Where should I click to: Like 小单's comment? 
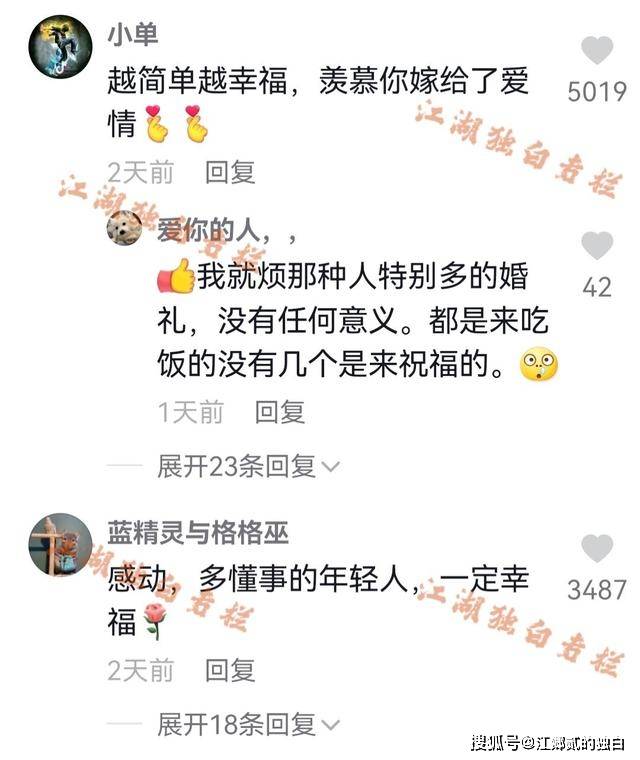point(598,51)
